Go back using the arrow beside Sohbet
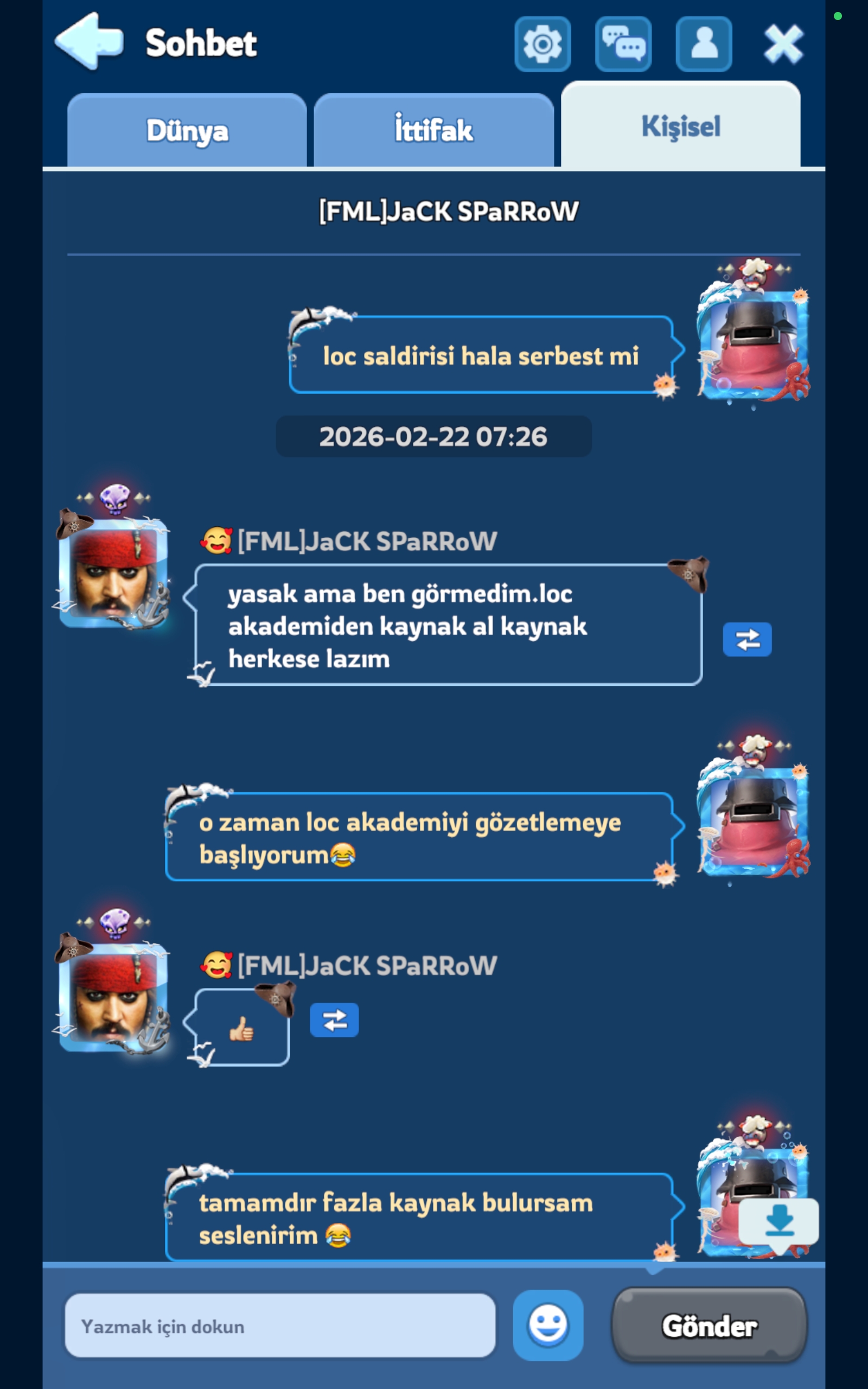868x1389 pixels. 89,42
